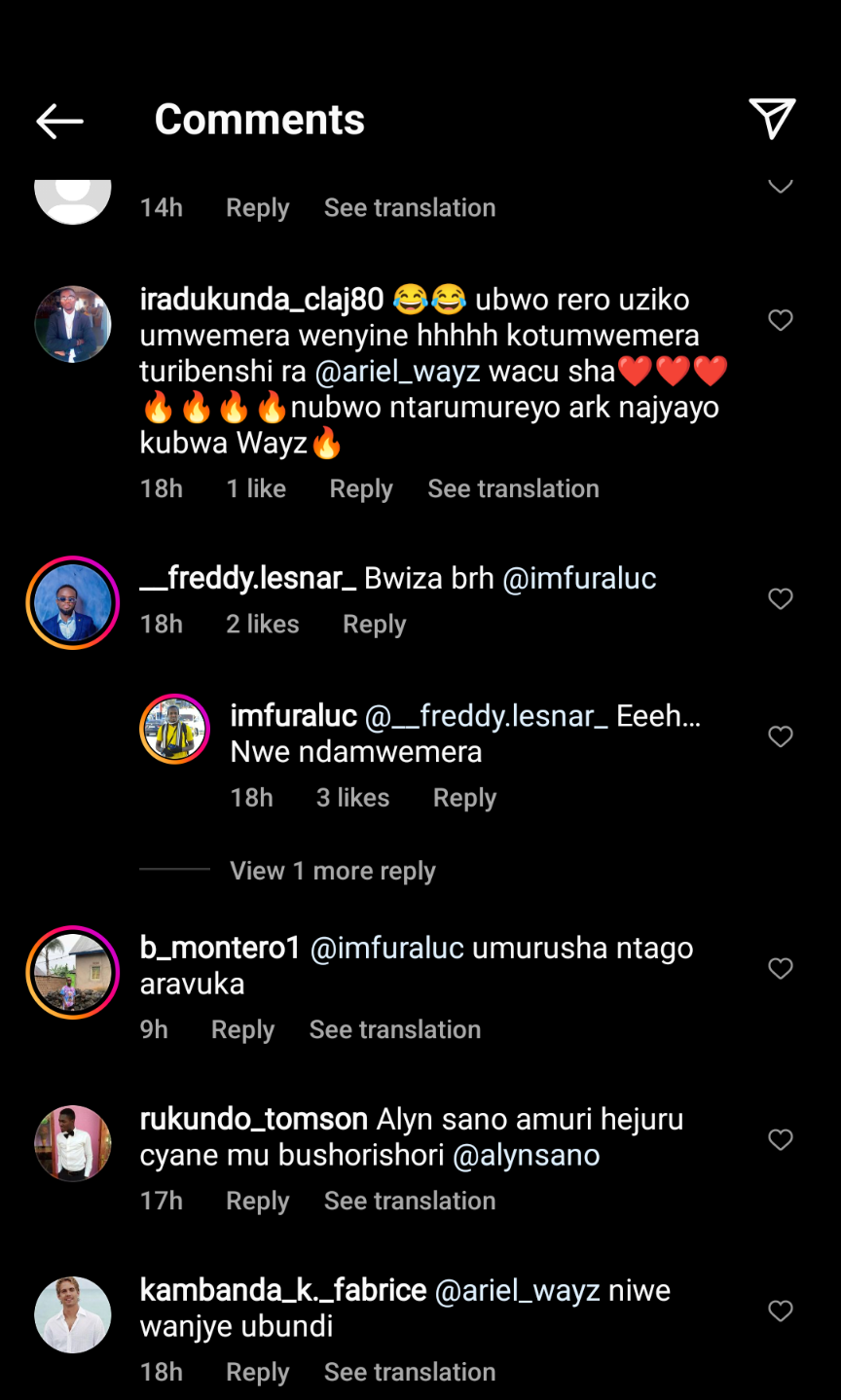Image resolution: width=841 pixels, height=1400 pixels.
Task: See translation of kambanda_k._fabrice's comment
Action: click(409, 1372)
